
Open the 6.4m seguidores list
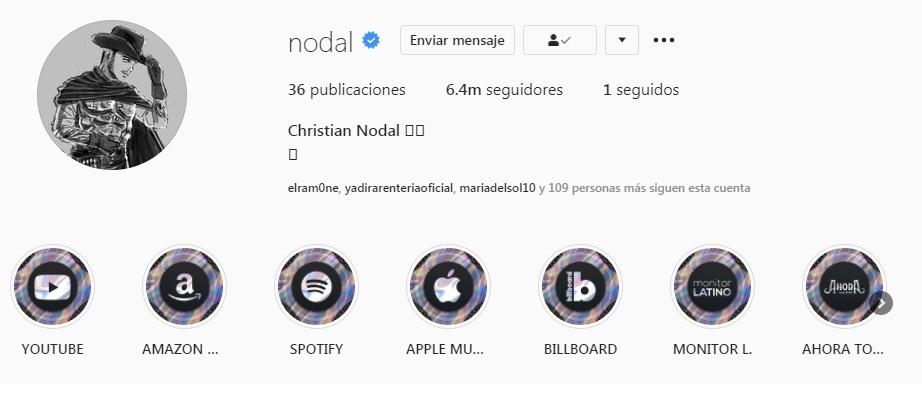pos(504,90)
